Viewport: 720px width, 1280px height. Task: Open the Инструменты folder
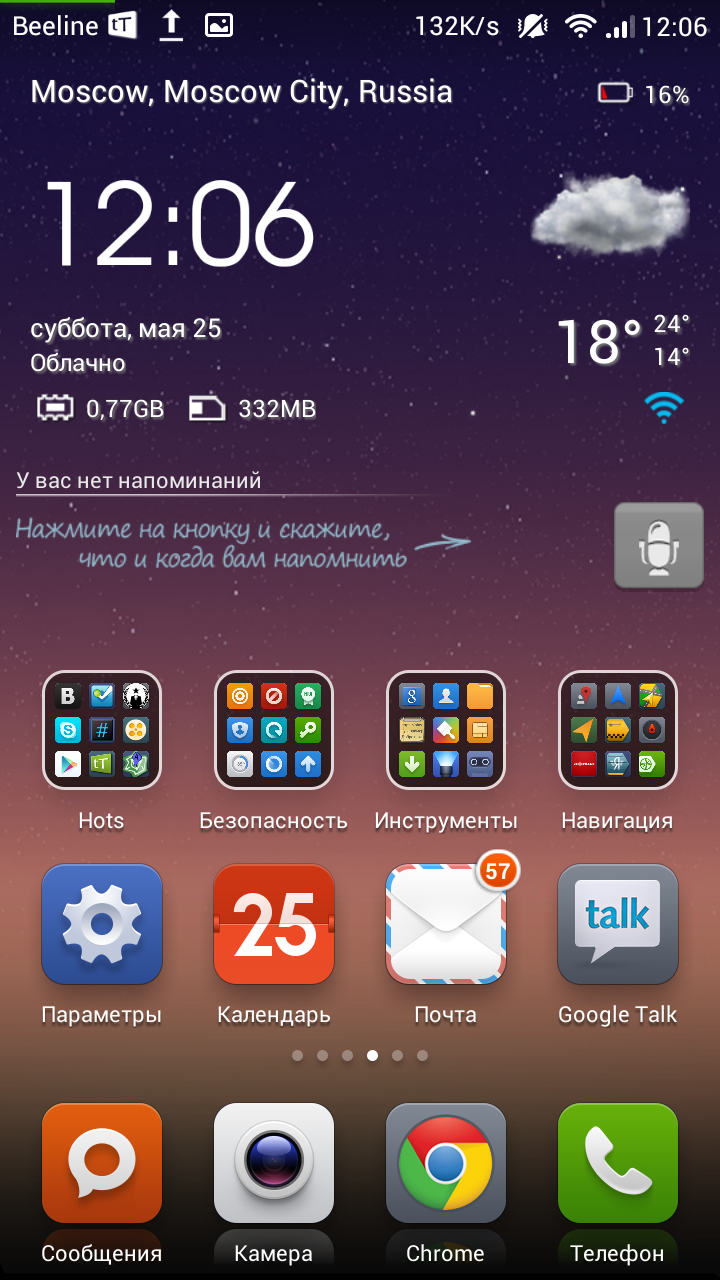pyautogui.click(x=446, y=730)
